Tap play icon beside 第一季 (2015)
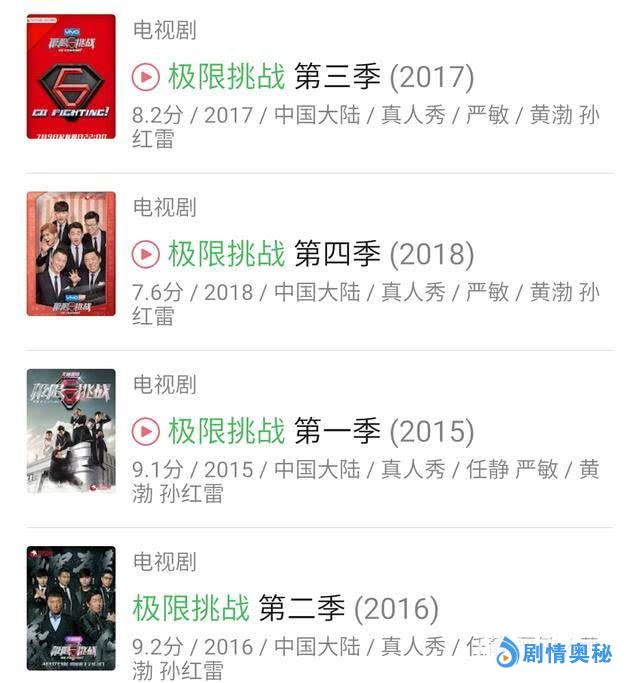 (x=146, y=431)
